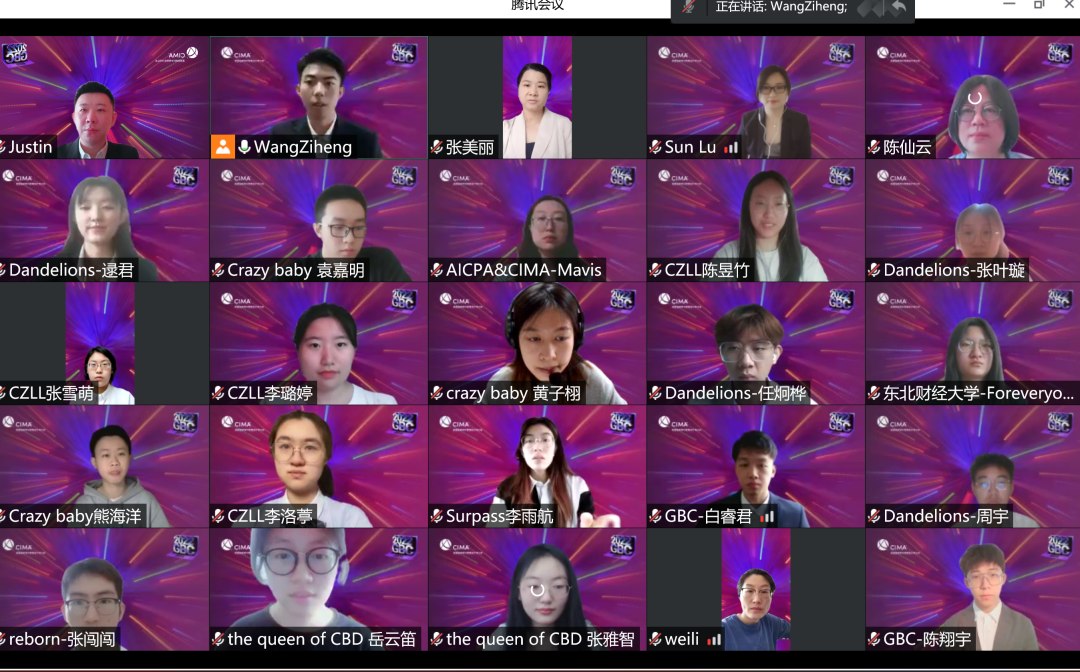The image size is (1080, 672).
Task: Select WangZiheng's video tile
Action: click(319, 97)
